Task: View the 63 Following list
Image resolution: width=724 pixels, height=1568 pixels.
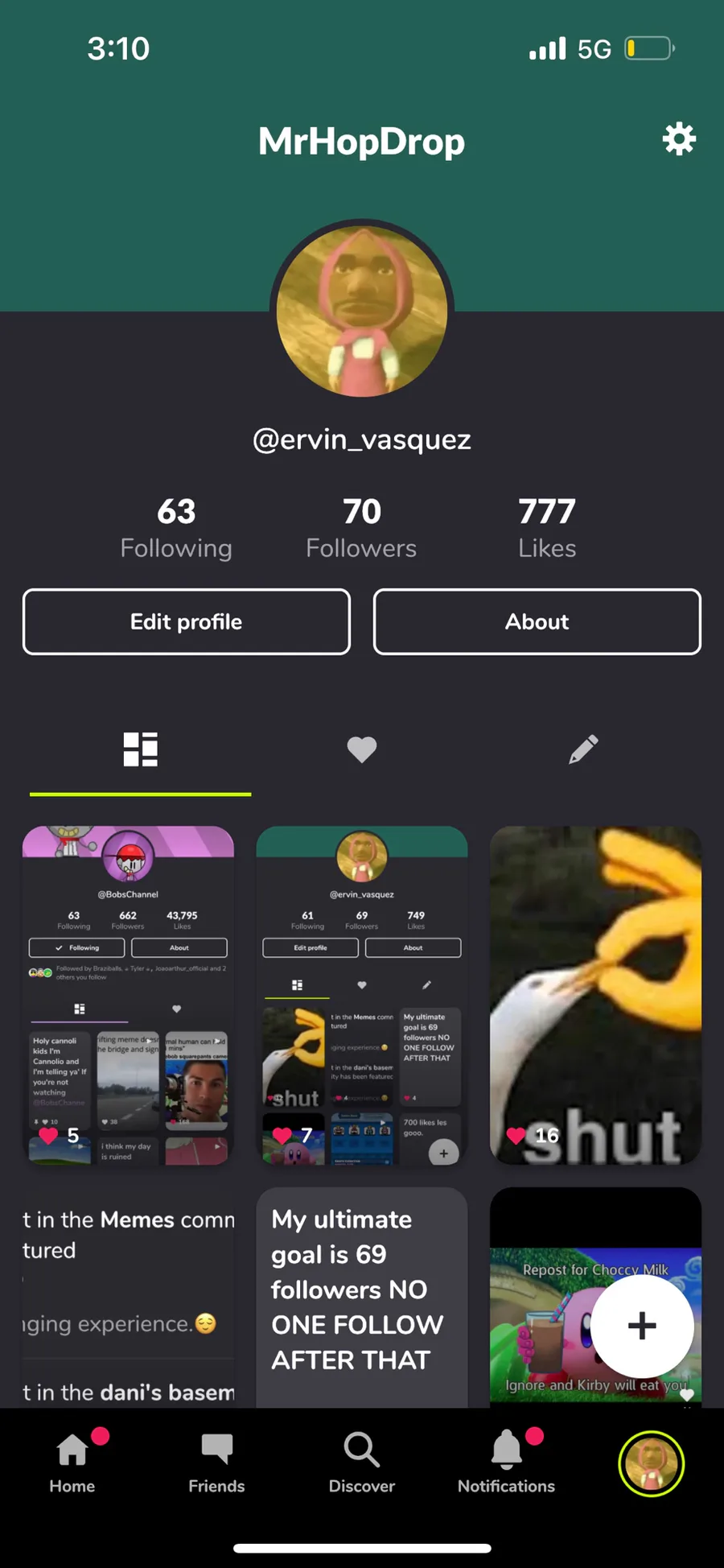Action: [x=176, y=528]
